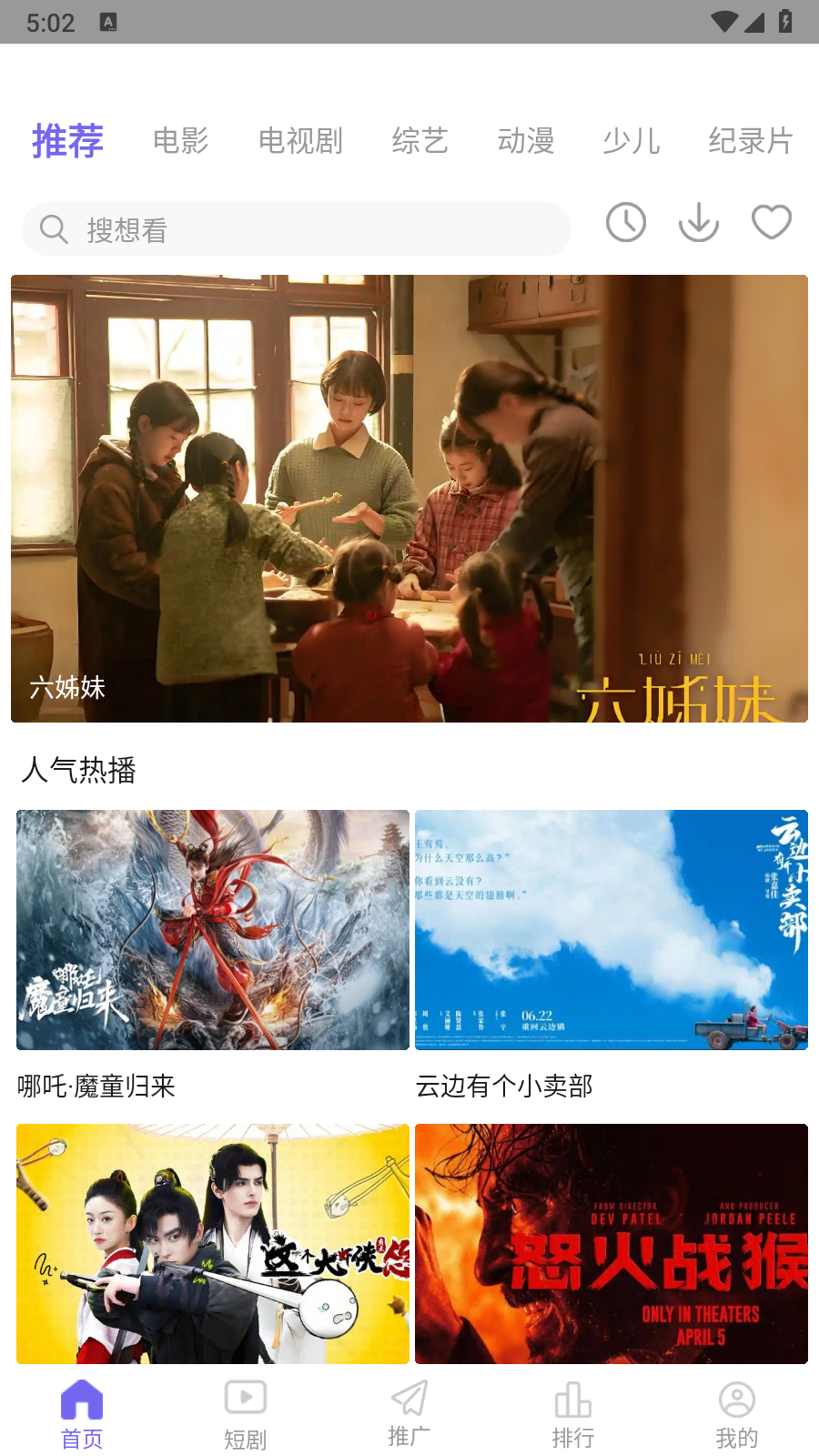Open the watch history clock icon
Viewport: 819px width, 1456px height.
point(626,223)
